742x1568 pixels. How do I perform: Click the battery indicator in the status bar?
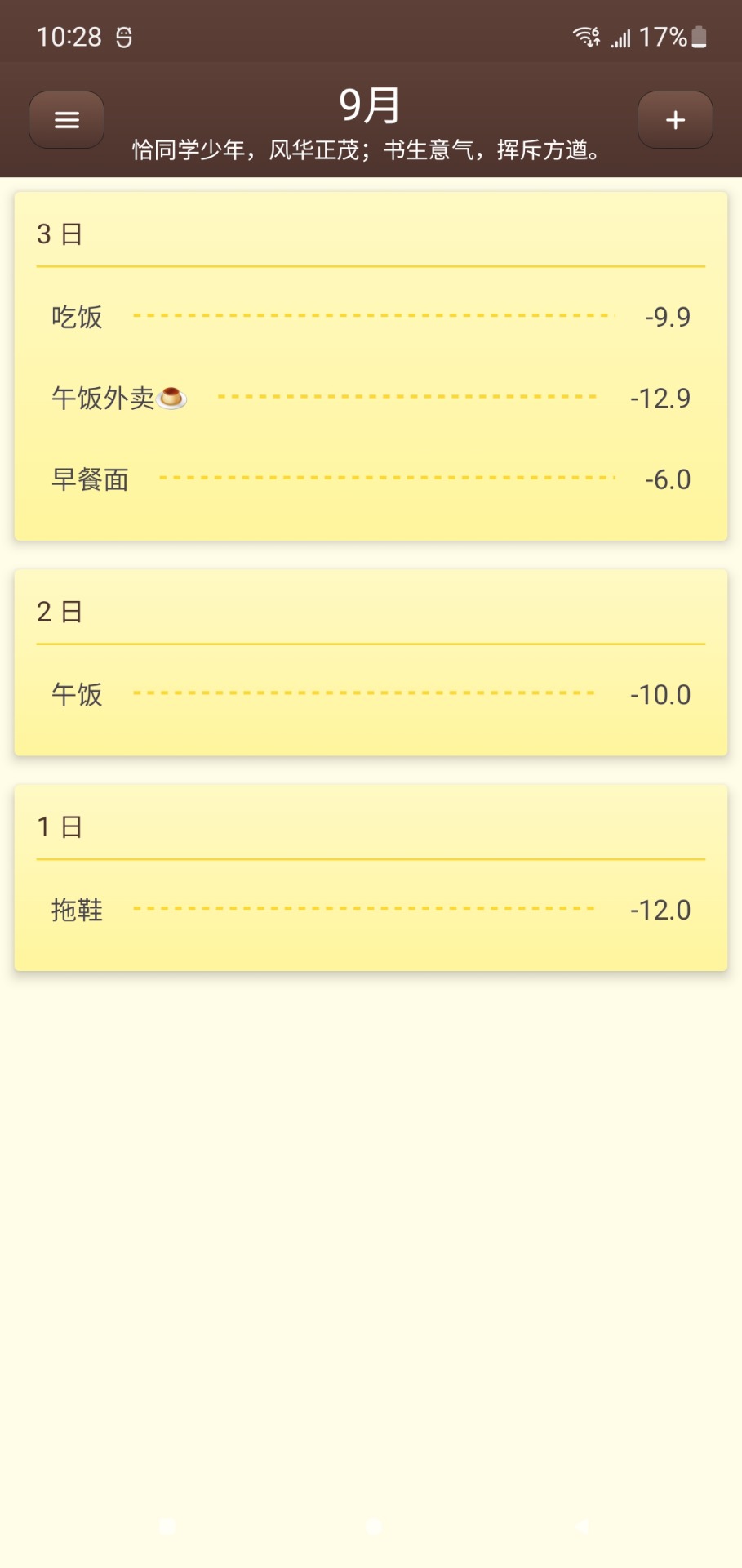698,36
